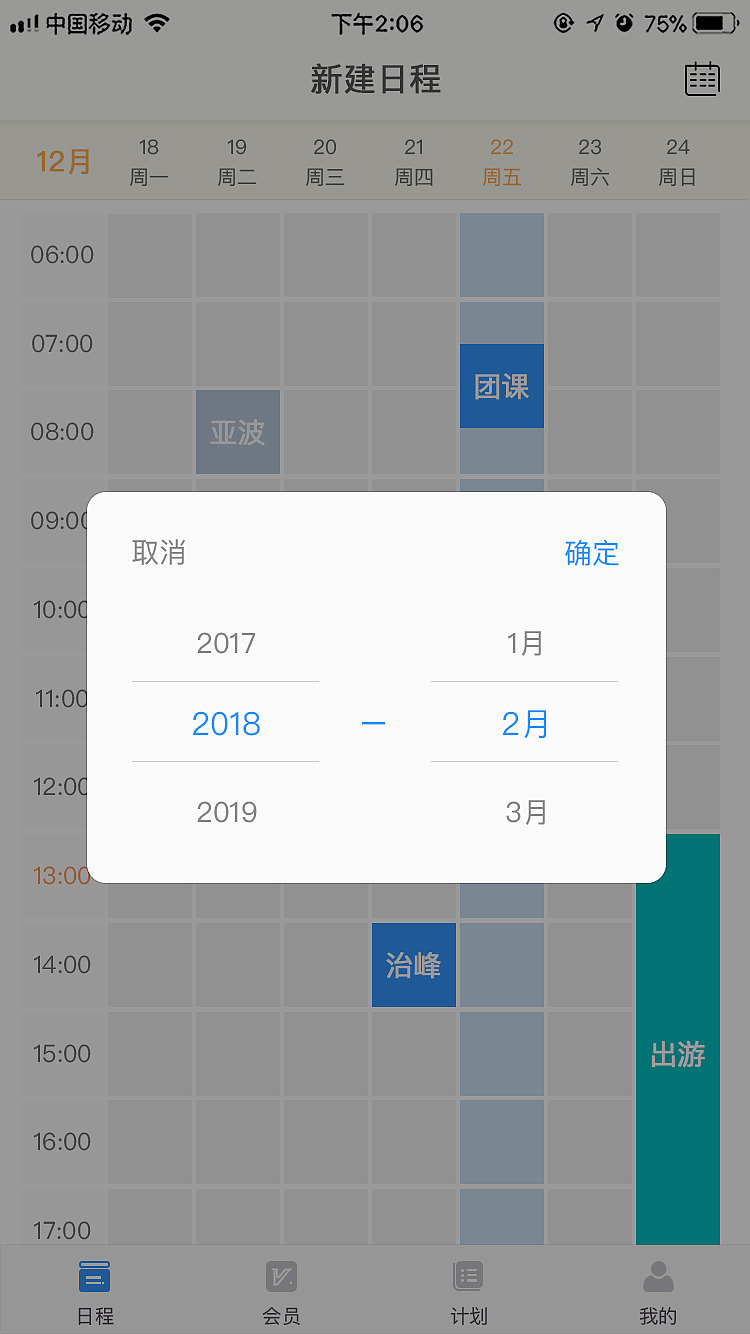
Task: Select year 2017 in the picker wheel
Action: coord(225,643)
